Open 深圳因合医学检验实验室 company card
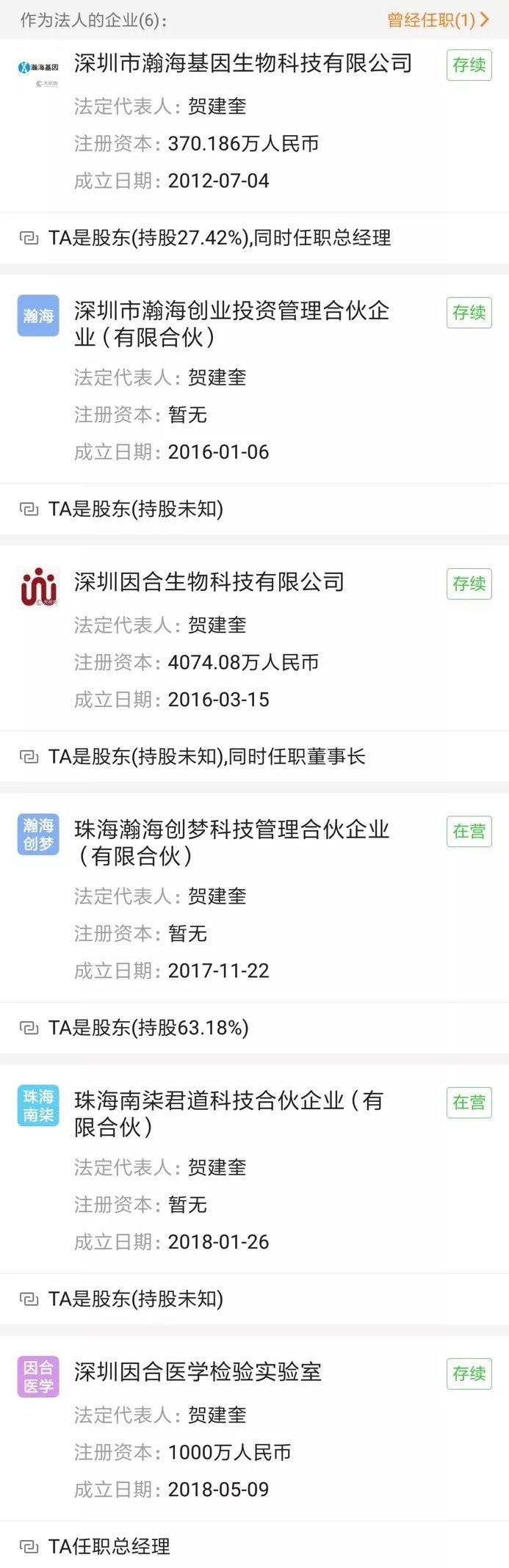Image resolution: width=509 pixels, height=1568 pixels. [198, 1371]
